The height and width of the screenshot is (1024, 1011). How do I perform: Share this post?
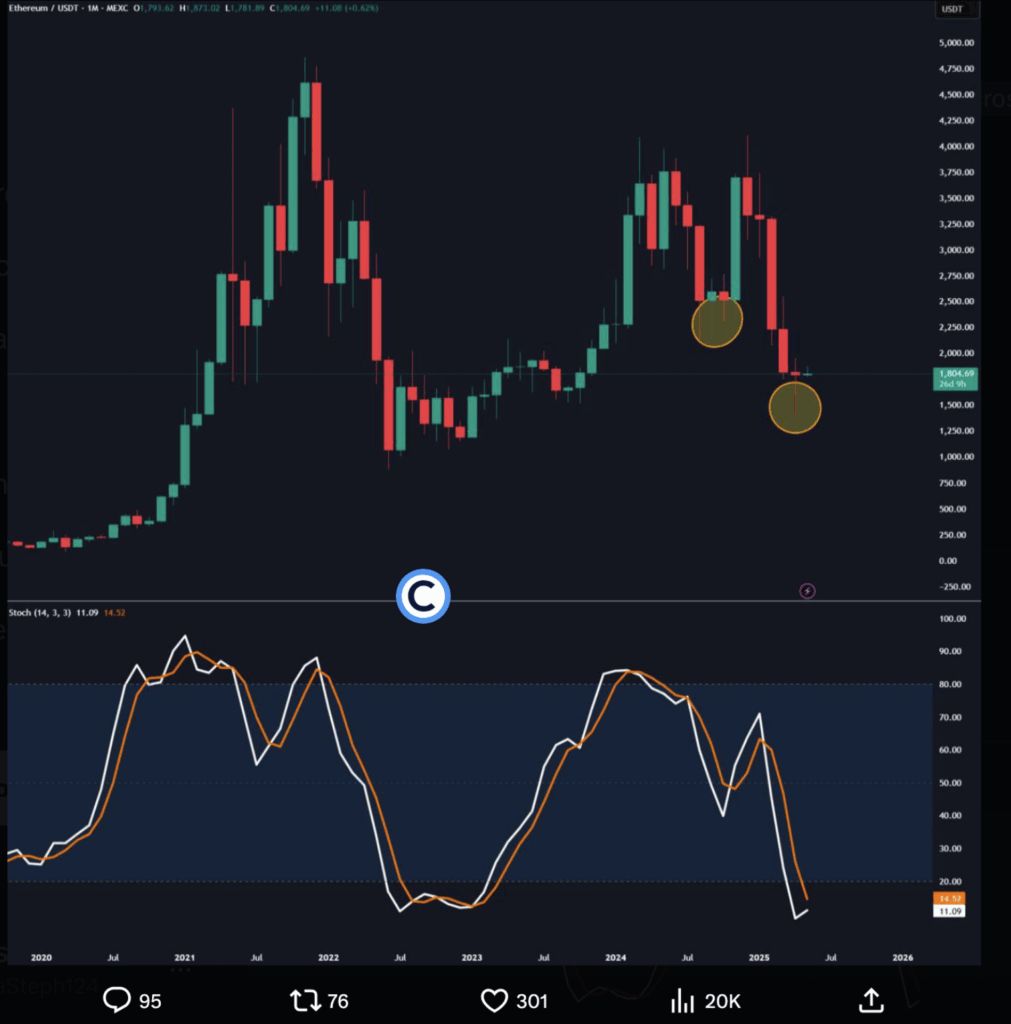(x=870, y=1000)
